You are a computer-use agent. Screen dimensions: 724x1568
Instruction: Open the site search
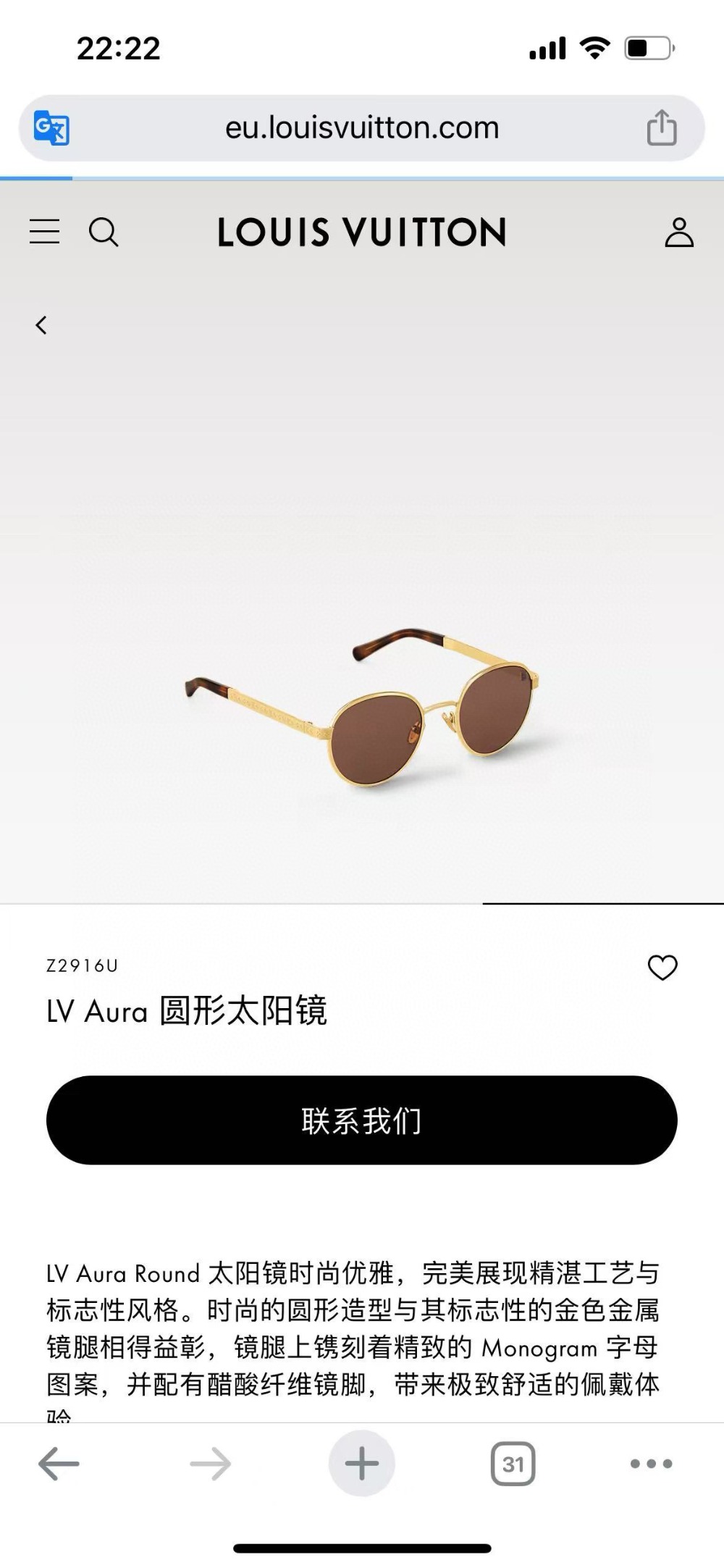coord(103,232)
